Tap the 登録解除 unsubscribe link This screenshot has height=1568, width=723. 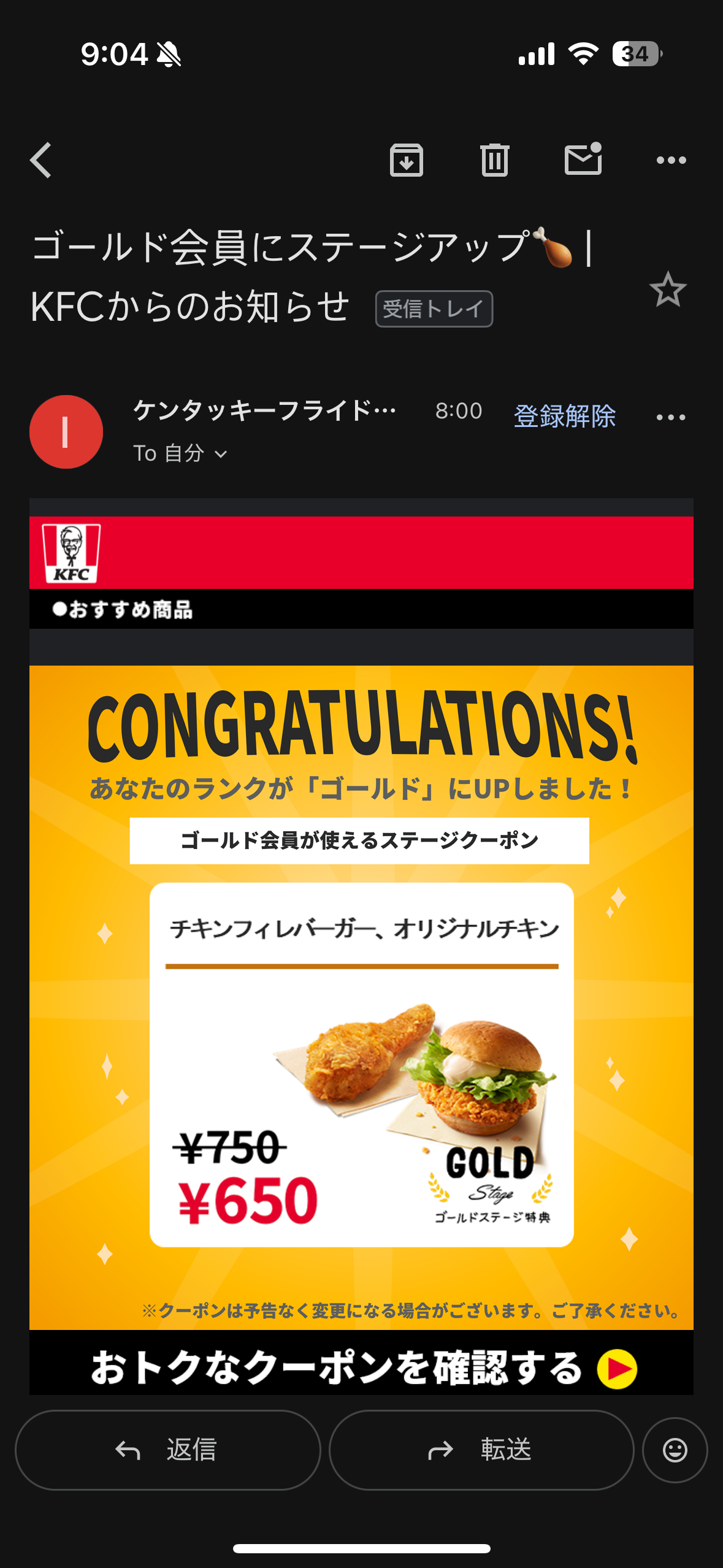point(564,416)
